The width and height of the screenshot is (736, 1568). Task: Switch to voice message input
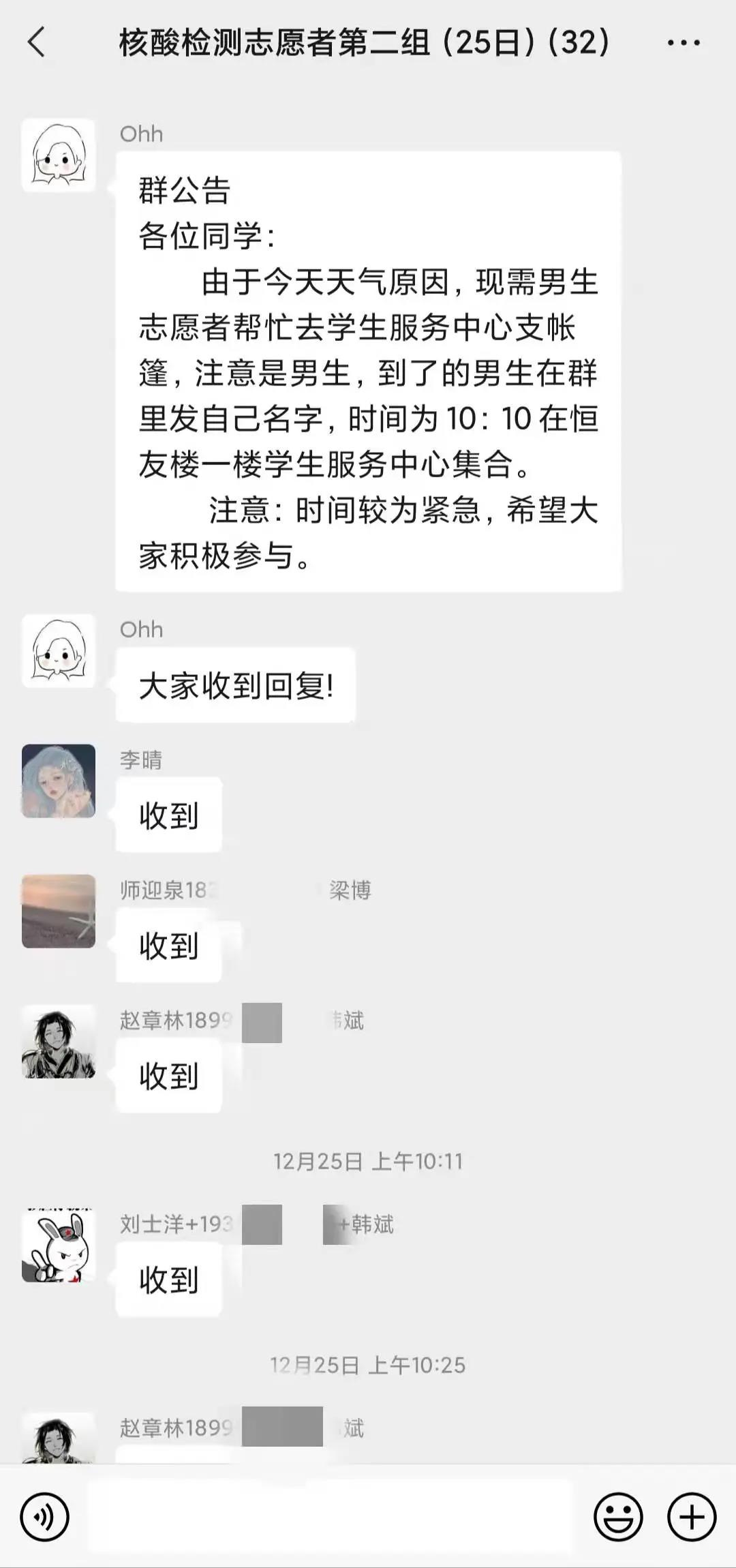(x=45, y=1517)
